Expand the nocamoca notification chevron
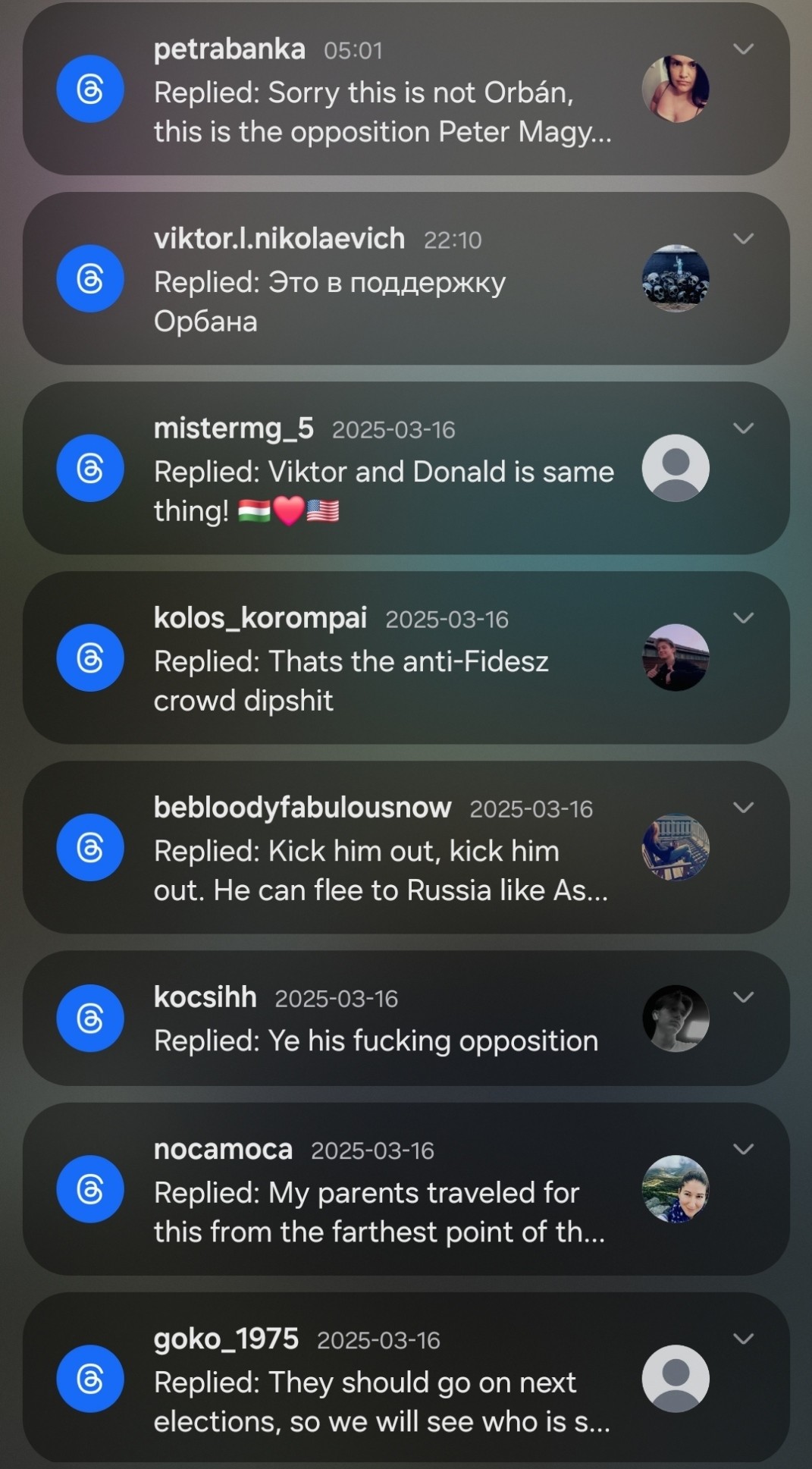 point(744,1149)
